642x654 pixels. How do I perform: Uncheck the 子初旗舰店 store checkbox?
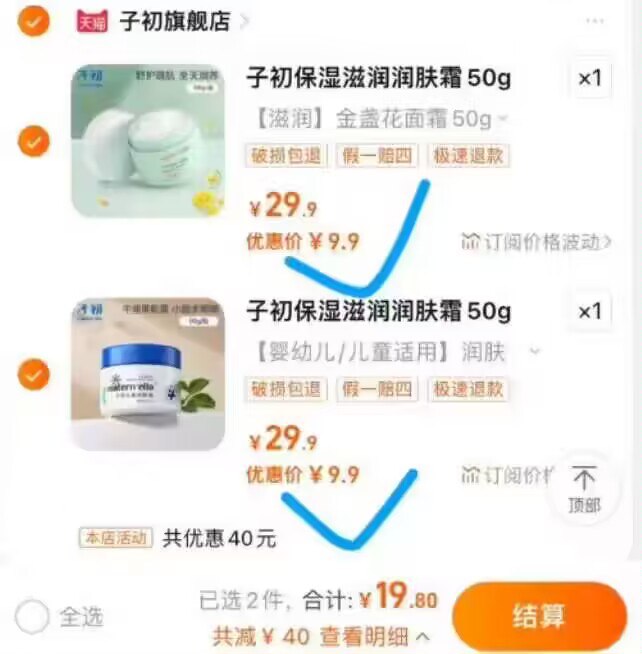(x=33, y=19)
